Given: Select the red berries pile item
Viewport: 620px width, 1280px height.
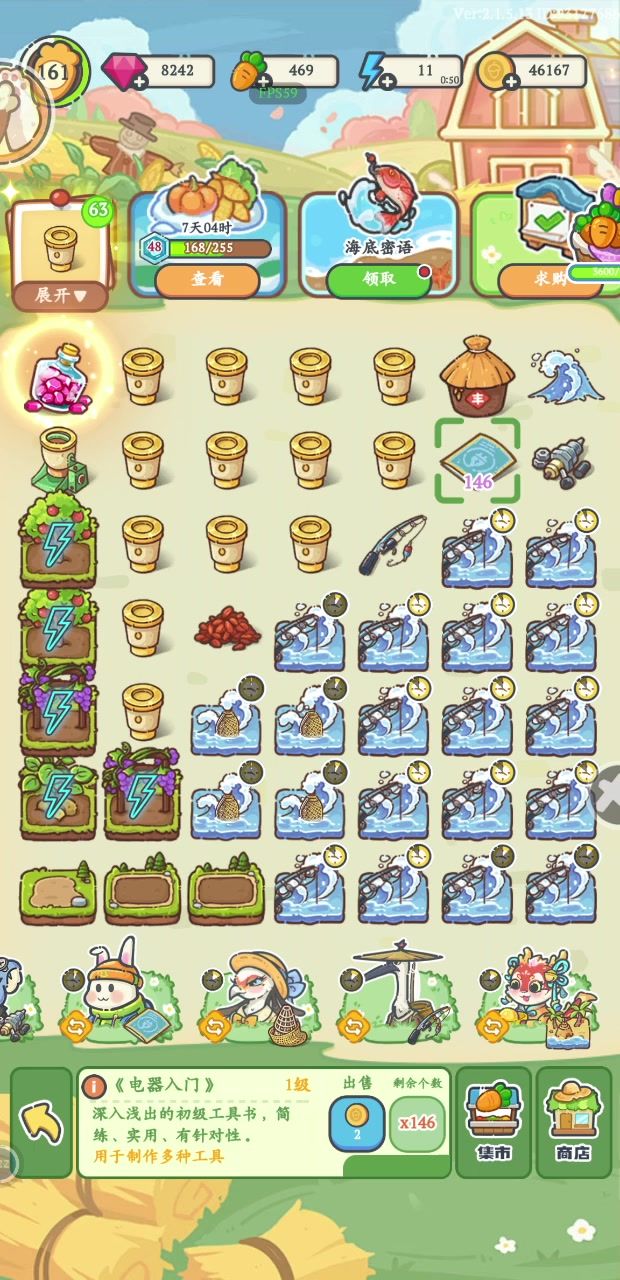Looking at the screenshot, I should [x=227, y=629].
